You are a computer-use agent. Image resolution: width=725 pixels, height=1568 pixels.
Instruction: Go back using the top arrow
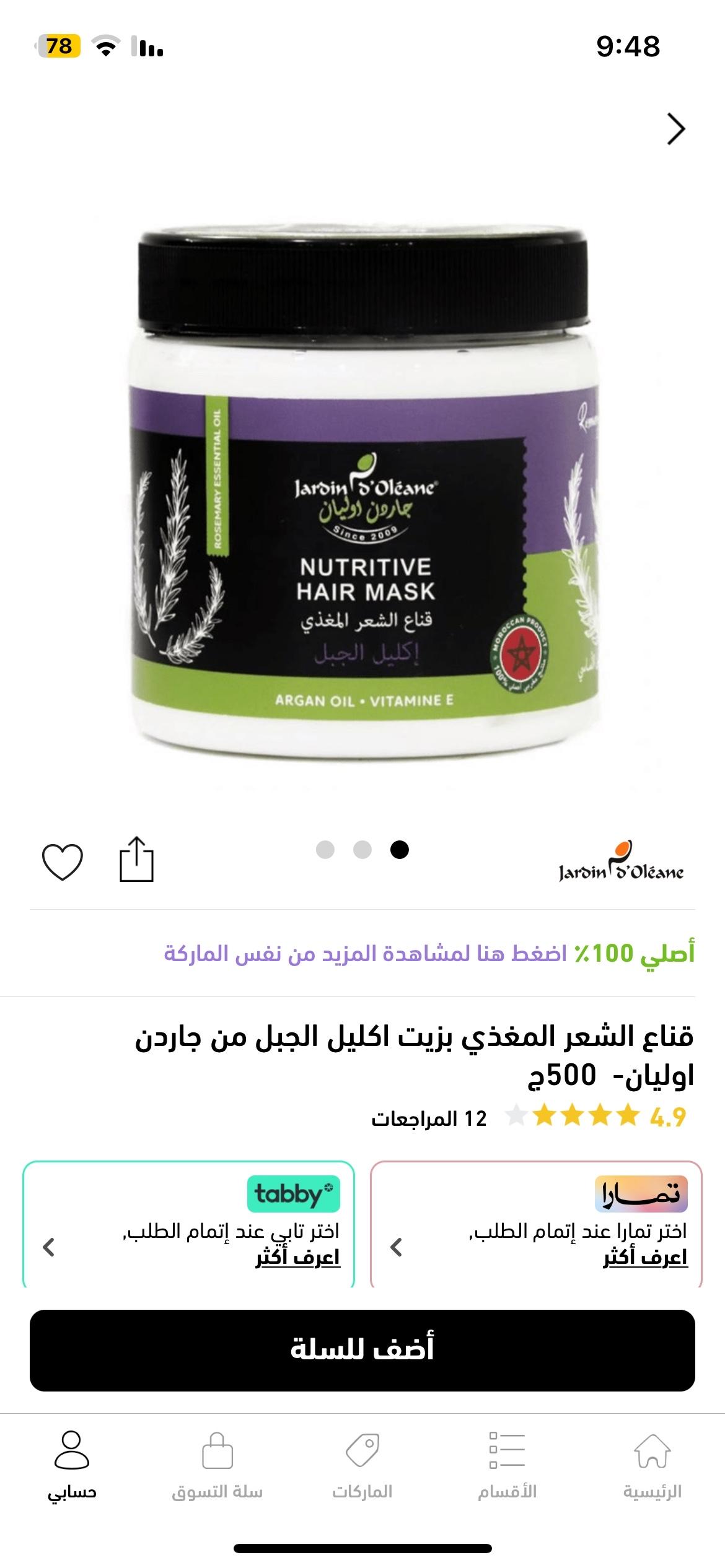point(675,129)
